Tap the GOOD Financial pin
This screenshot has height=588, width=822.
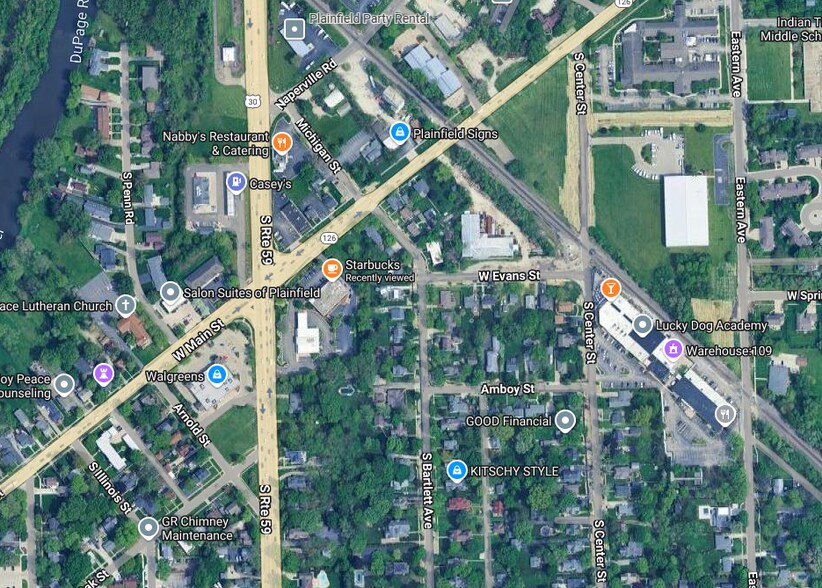tap(565, 421)
